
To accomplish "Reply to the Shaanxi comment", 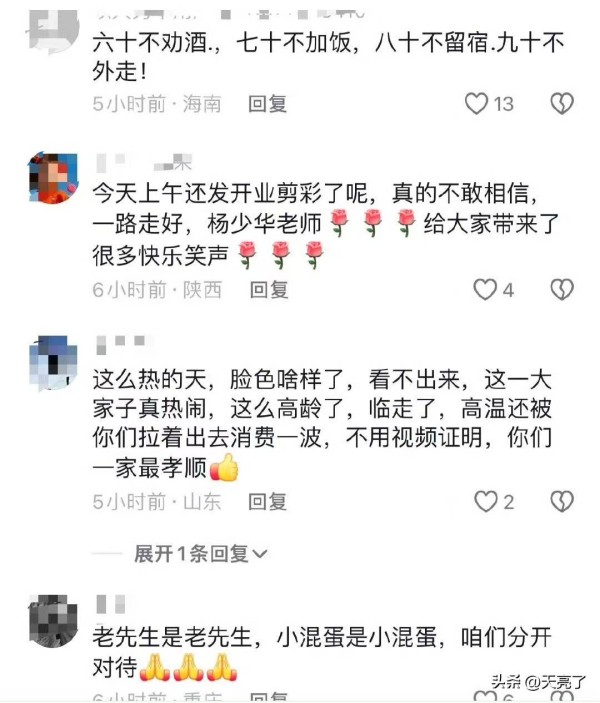I will pyautogui.click(x=268, y=290).
